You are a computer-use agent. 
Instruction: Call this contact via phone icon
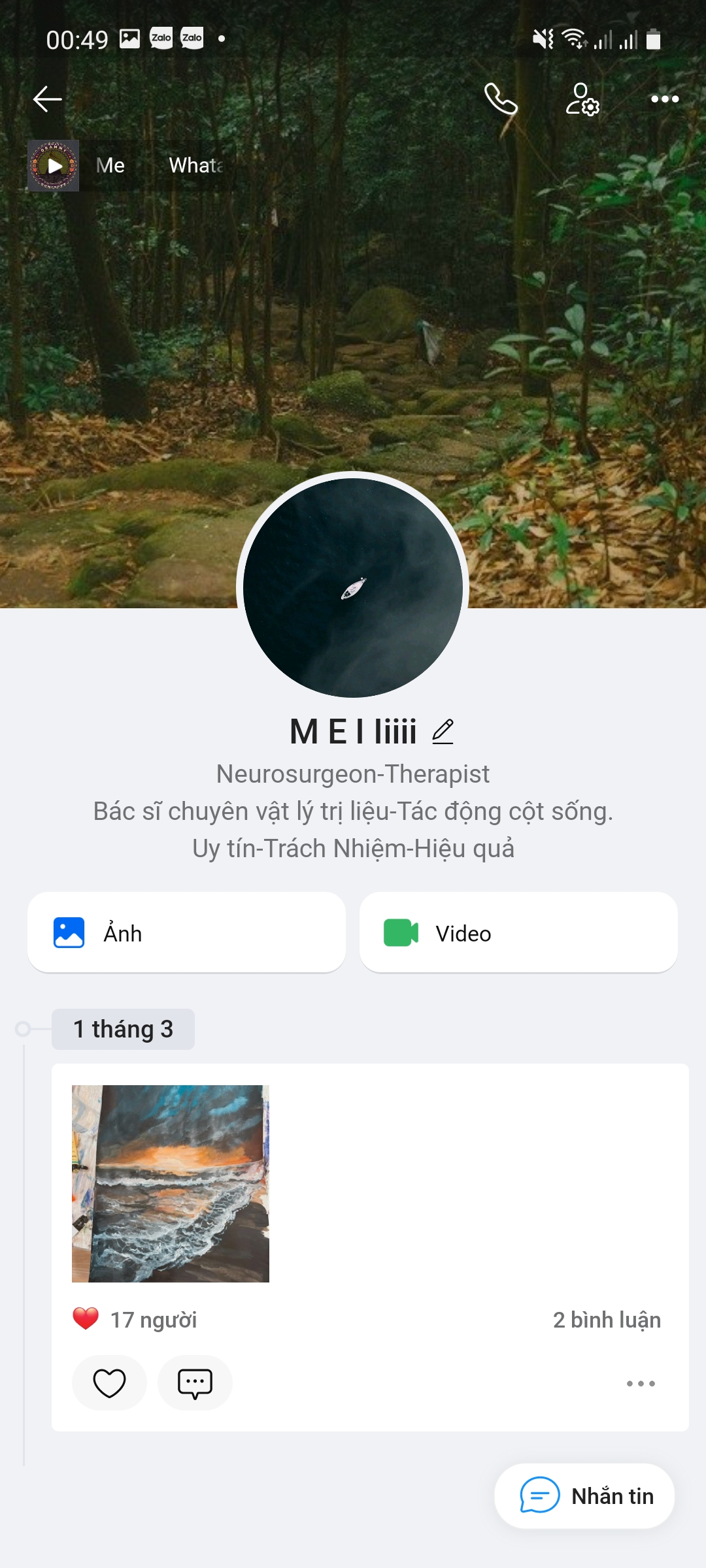[x=501, y=99]
